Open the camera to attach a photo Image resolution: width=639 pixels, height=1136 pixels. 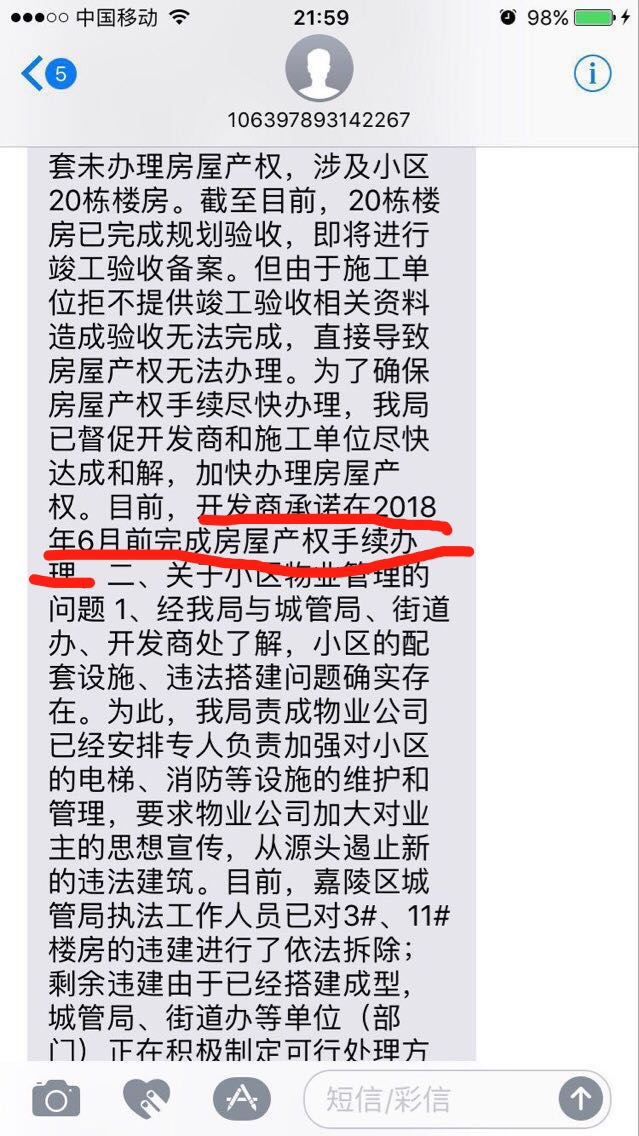click(56, 1099)
